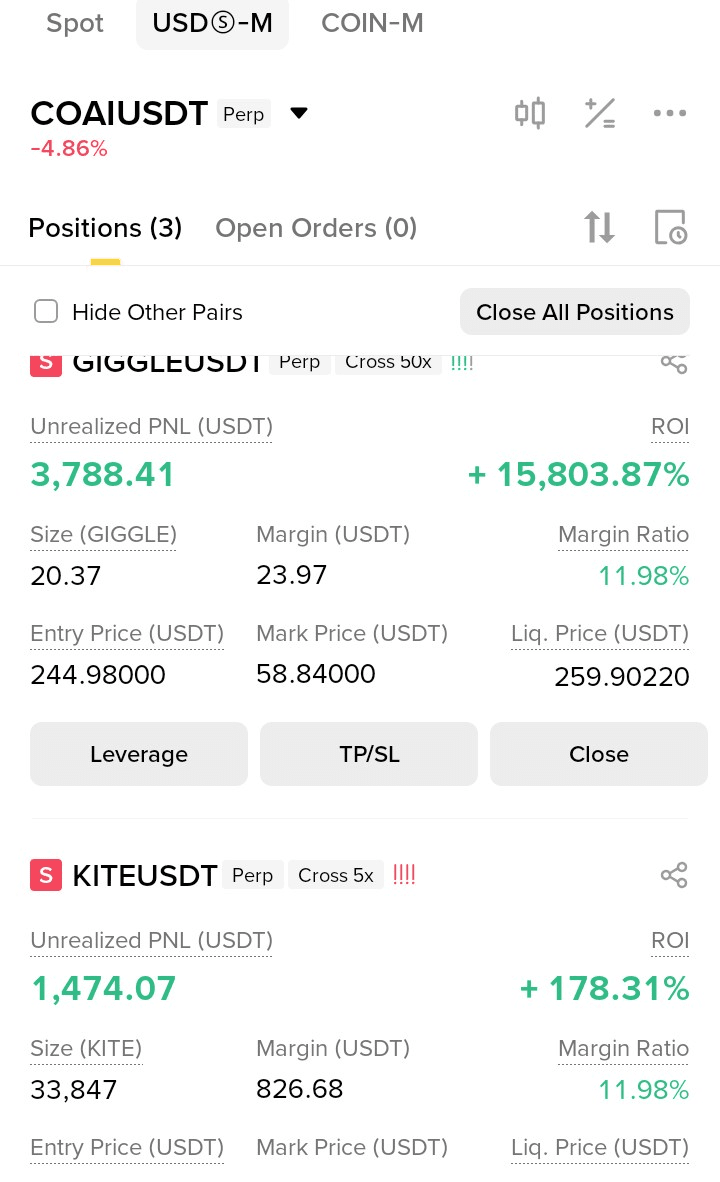The height and width of the screenshot is (1182, 720).
Task: Share the GIGGLEUSDT position
Action: coord(674,362)
